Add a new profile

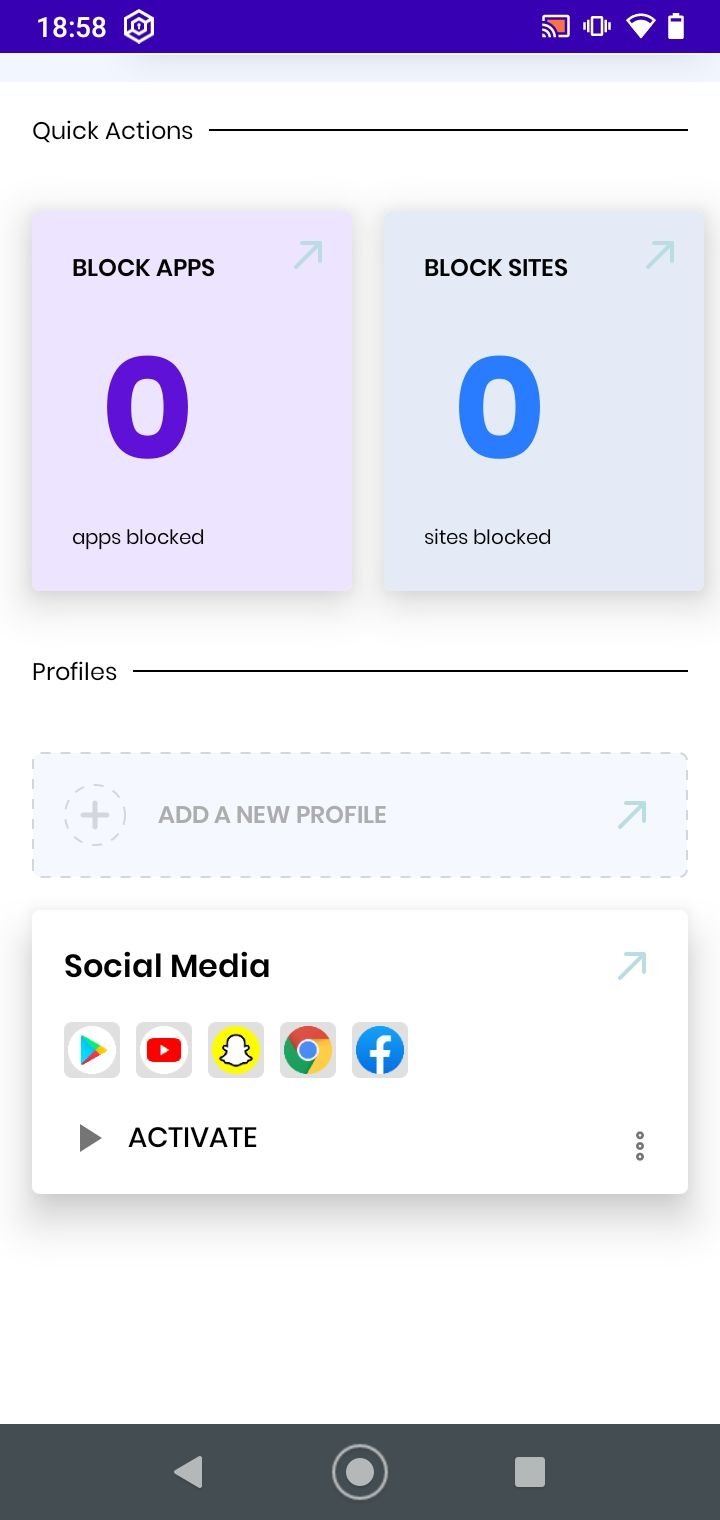[x=360, y=815]
